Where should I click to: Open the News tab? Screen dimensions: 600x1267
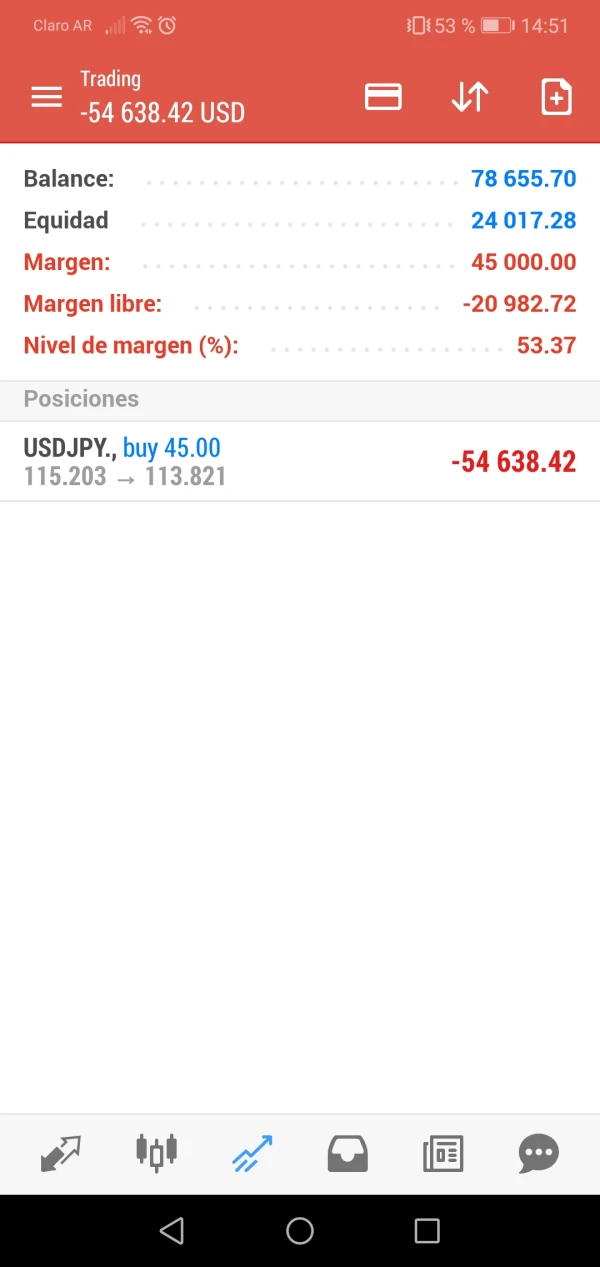click(443, 1154)
